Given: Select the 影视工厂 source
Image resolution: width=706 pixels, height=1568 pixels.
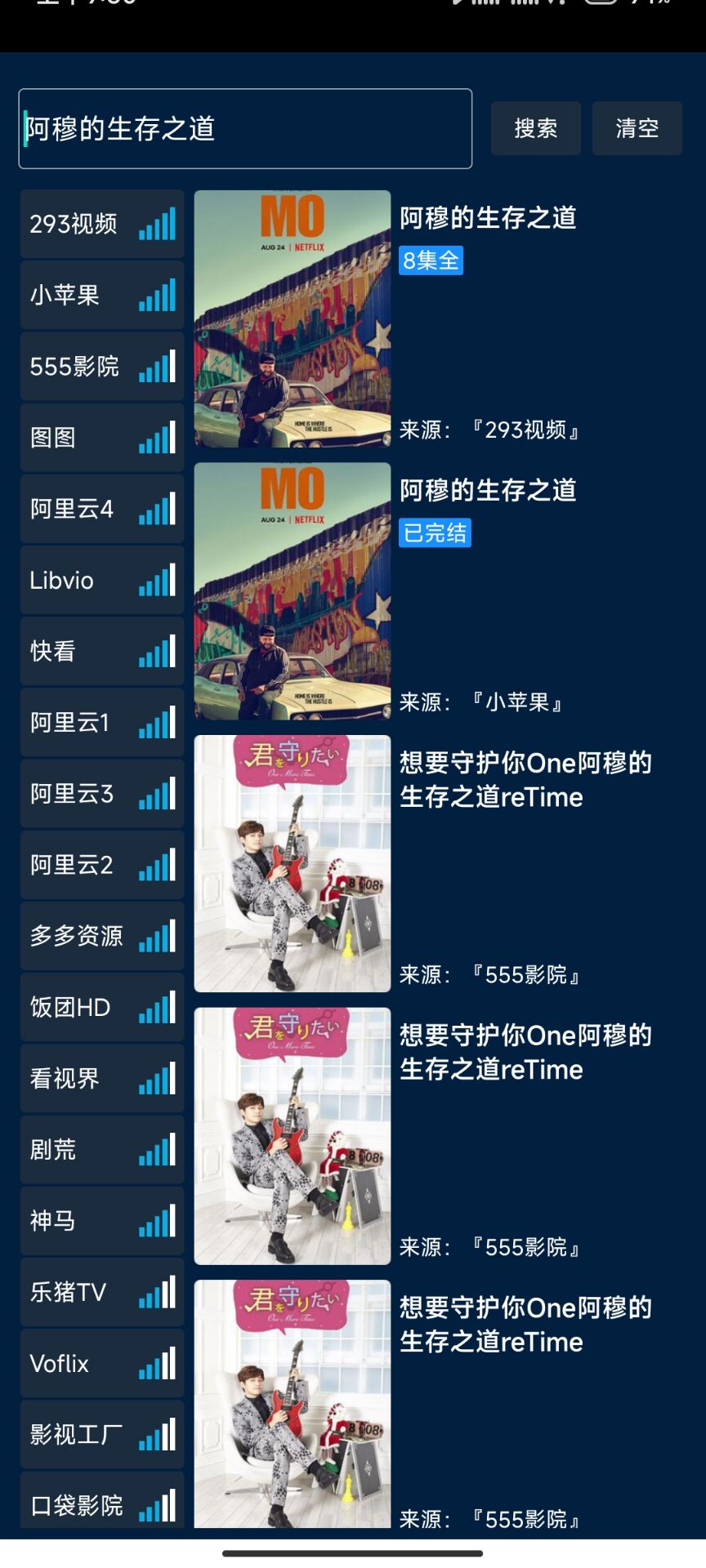Looking at the screenshot, I should click(x=102, y=1435).
